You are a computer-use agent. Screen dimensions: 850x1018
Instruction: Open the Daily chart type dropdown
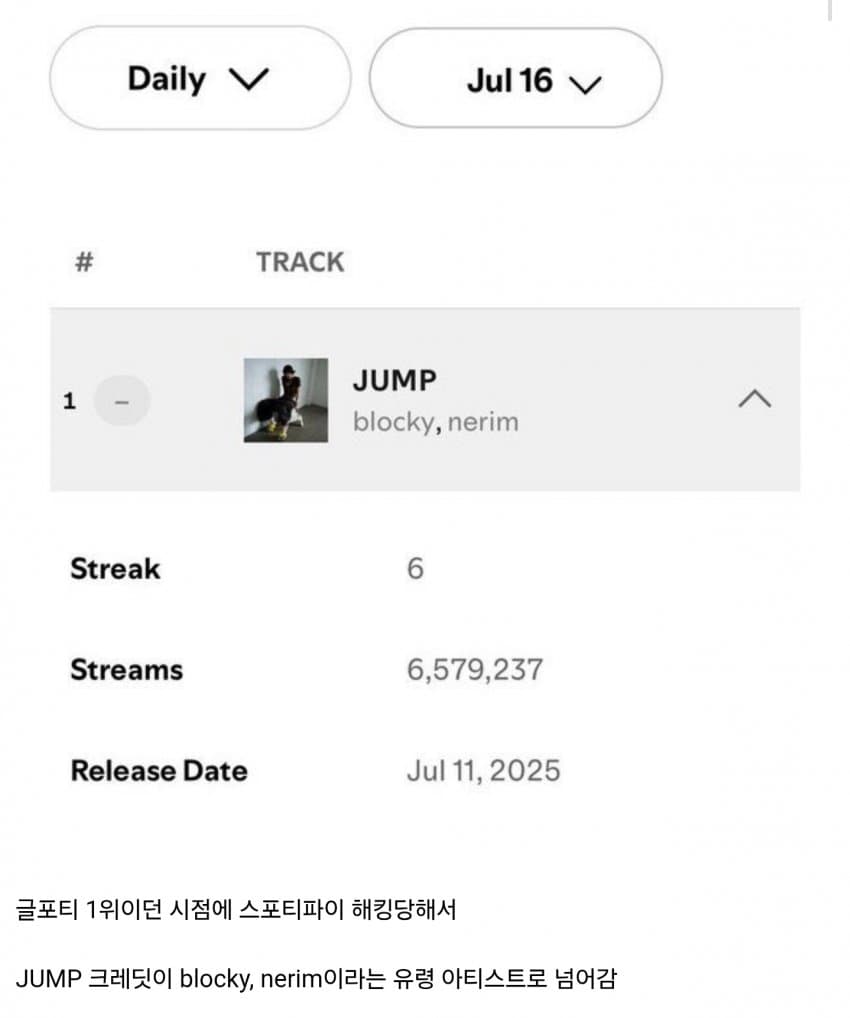tap(199, 79)
